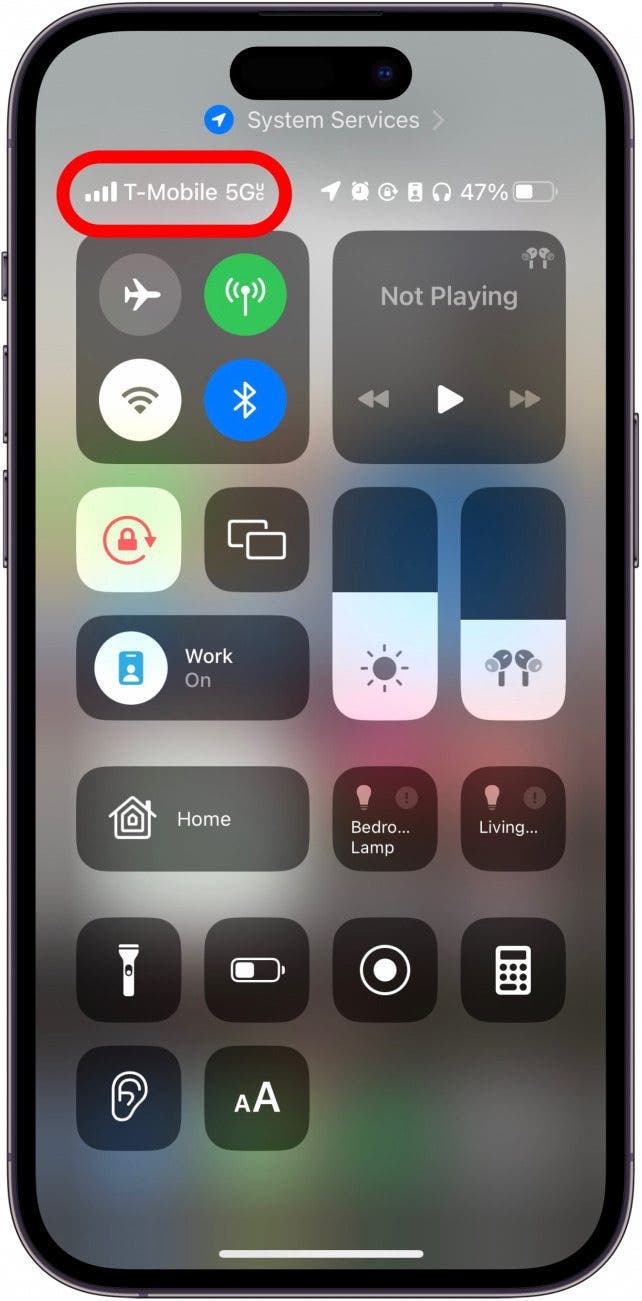Start Screen Recording

(384, 969)
